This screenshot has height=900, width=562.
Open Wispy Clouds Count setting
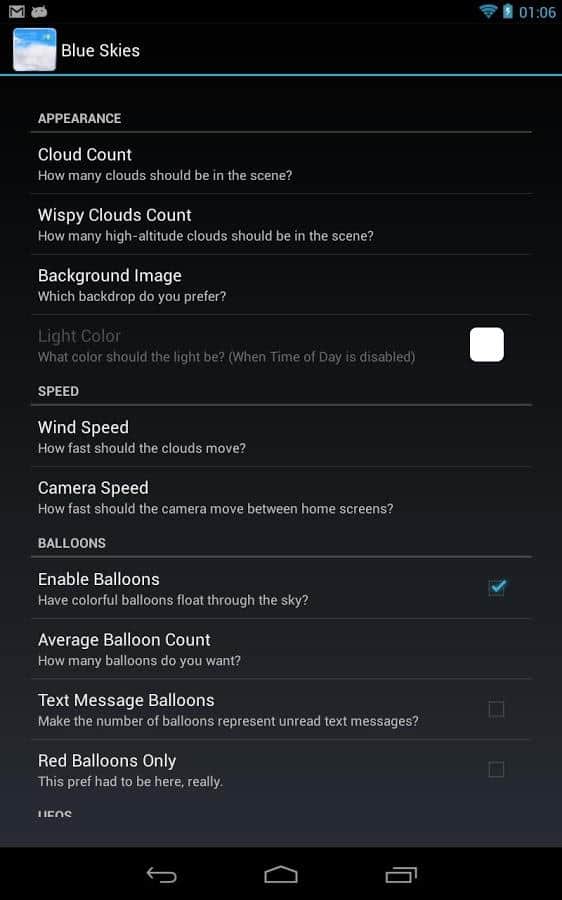(281, 224)
